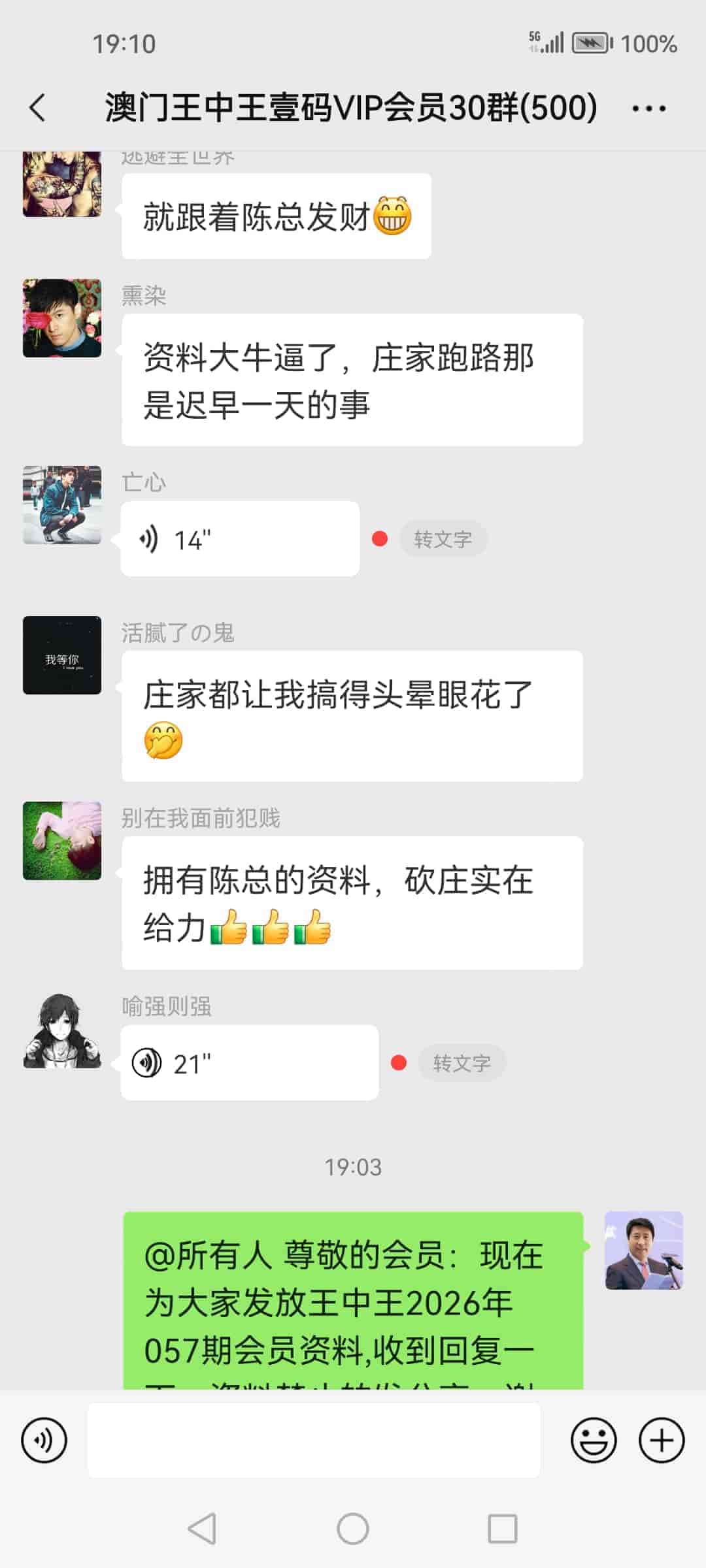Open the group chat info menu

click(648, 108)
